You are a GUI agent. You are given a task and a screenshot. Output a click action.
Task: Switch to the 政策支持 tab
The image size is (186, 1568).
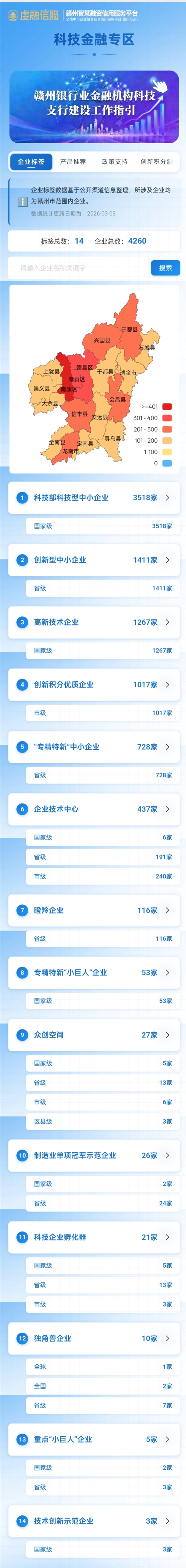[x=114, y=162]
